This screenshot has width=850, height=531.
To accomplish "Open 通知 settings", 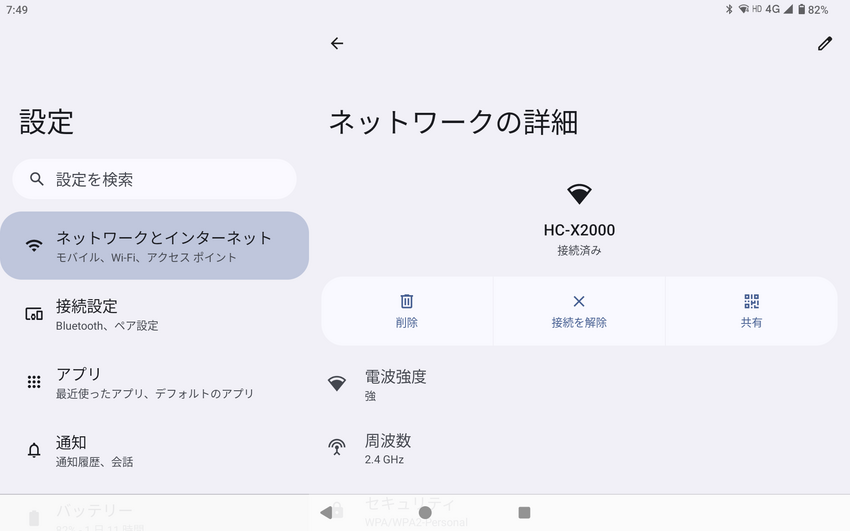I will [154, 450].
